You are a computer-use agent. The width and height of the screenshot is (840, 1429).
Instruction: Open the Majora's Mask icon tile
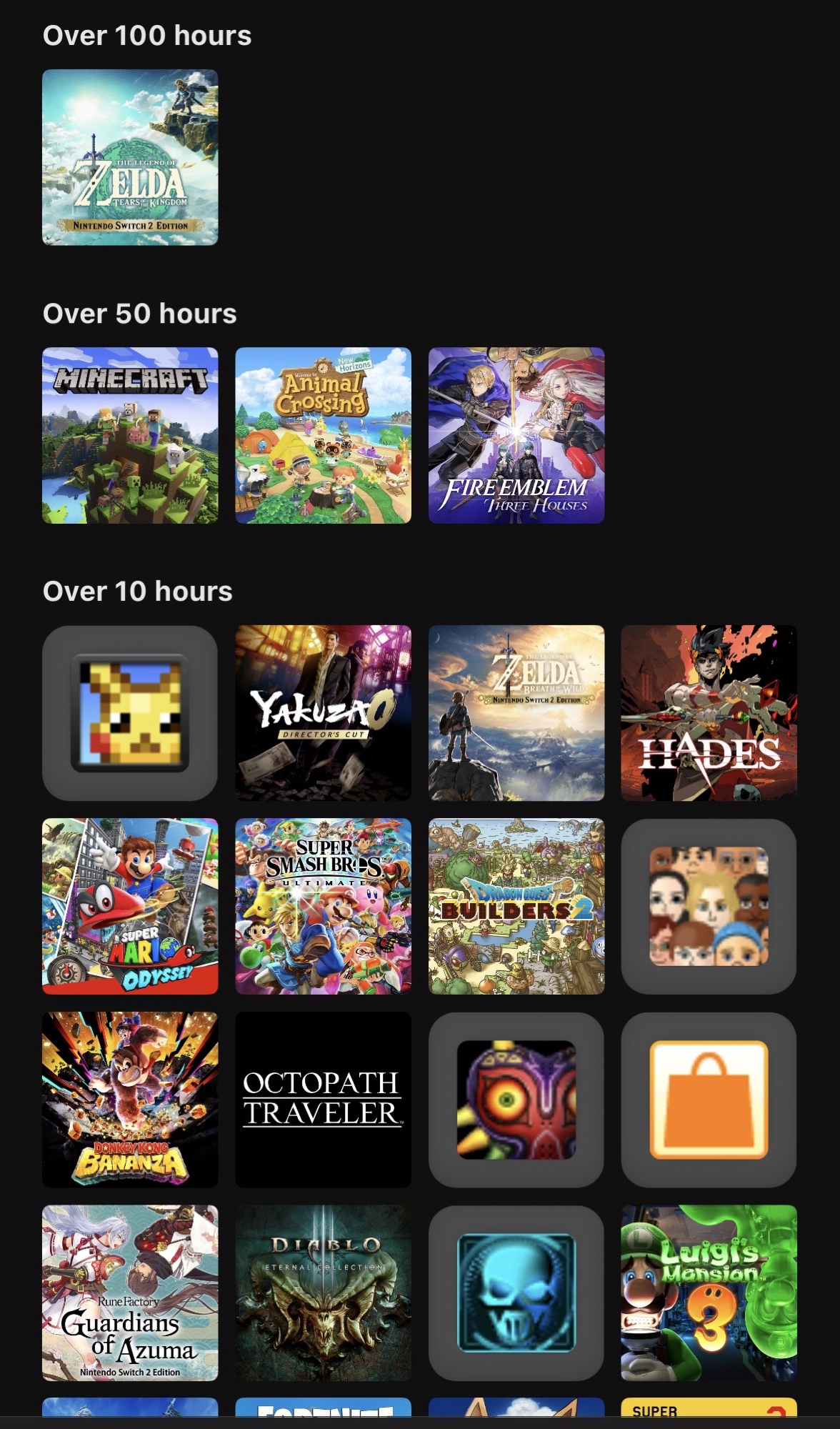[x=516, y=1100]
